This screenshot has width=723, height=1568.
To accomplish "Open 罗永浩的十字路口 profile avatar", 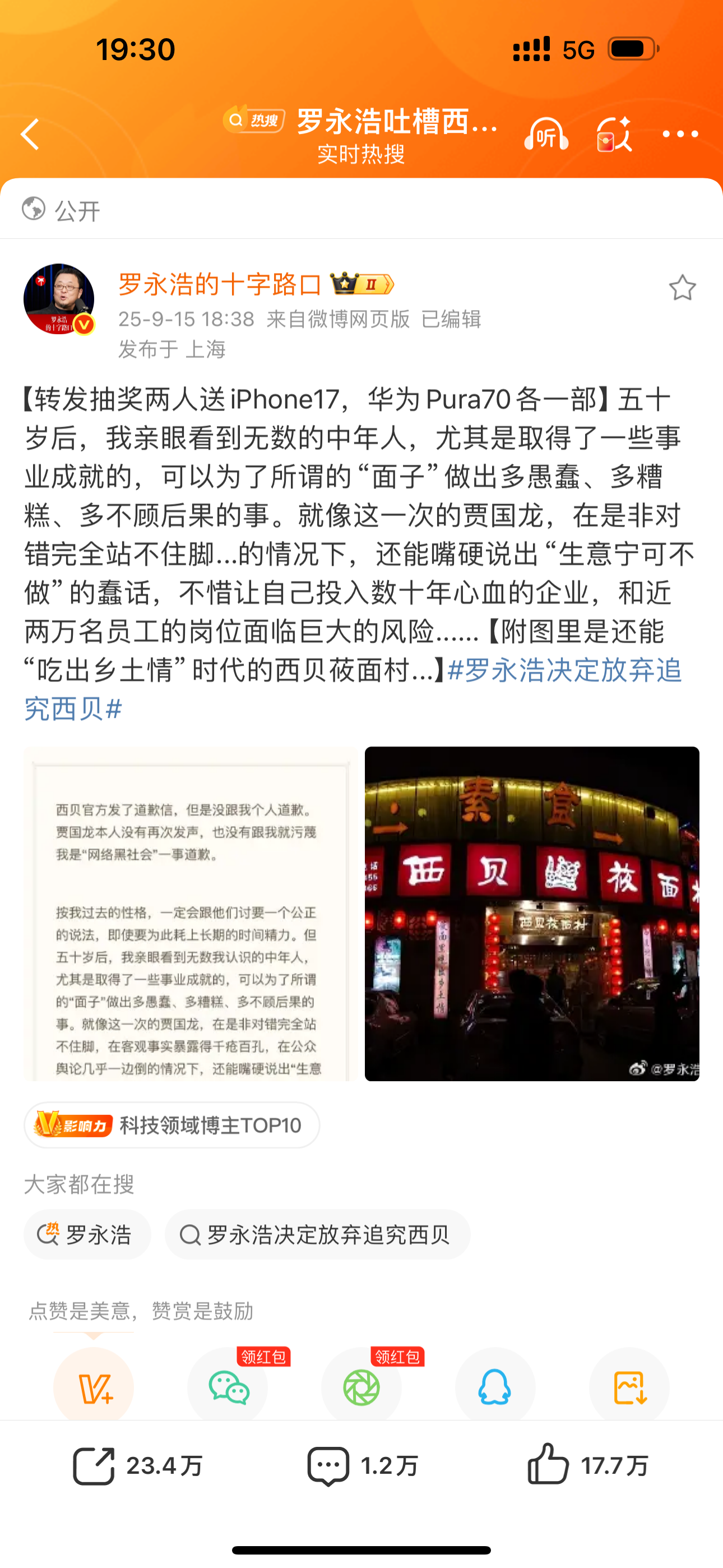I will [x=59, y=299].
